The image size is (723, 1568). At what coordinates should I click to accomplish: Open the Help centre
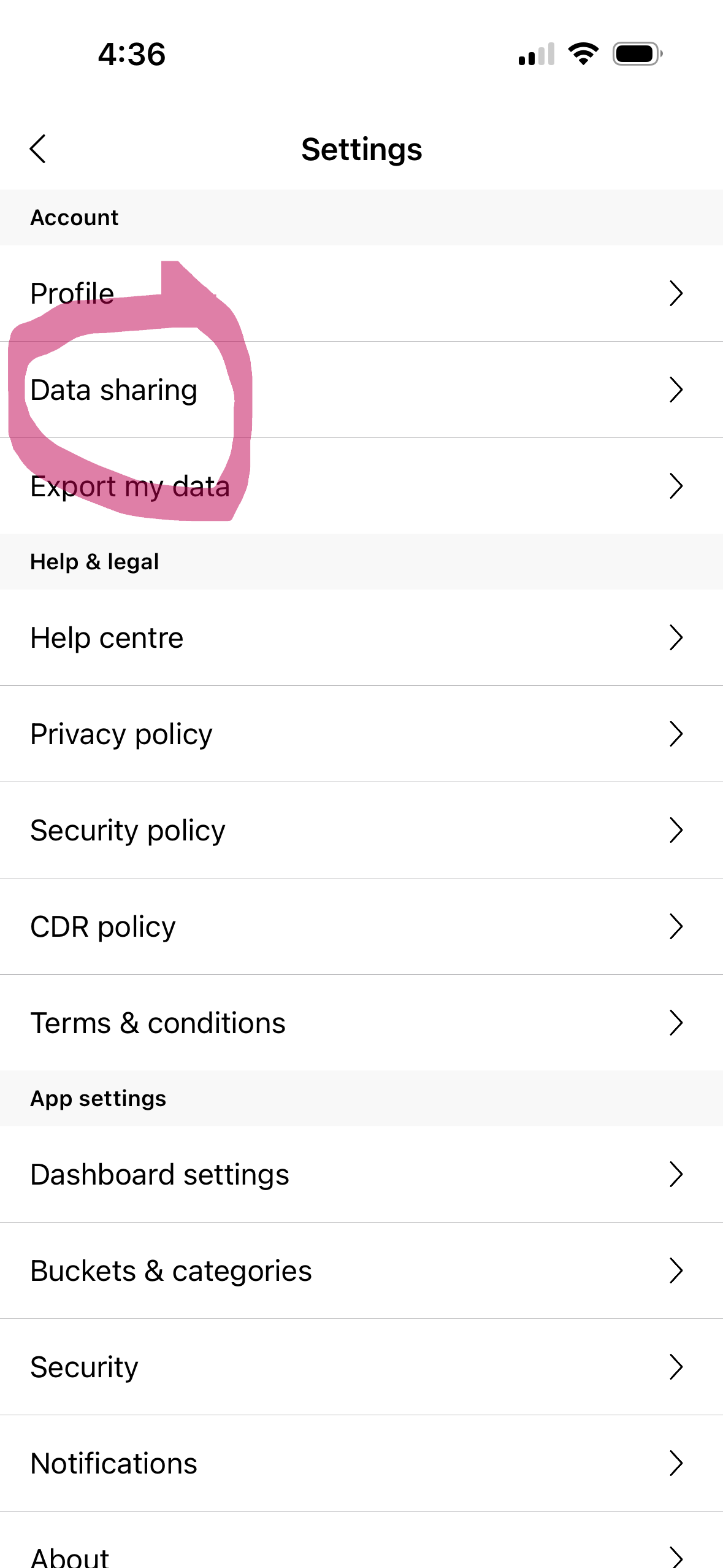(x=361, y=637)
